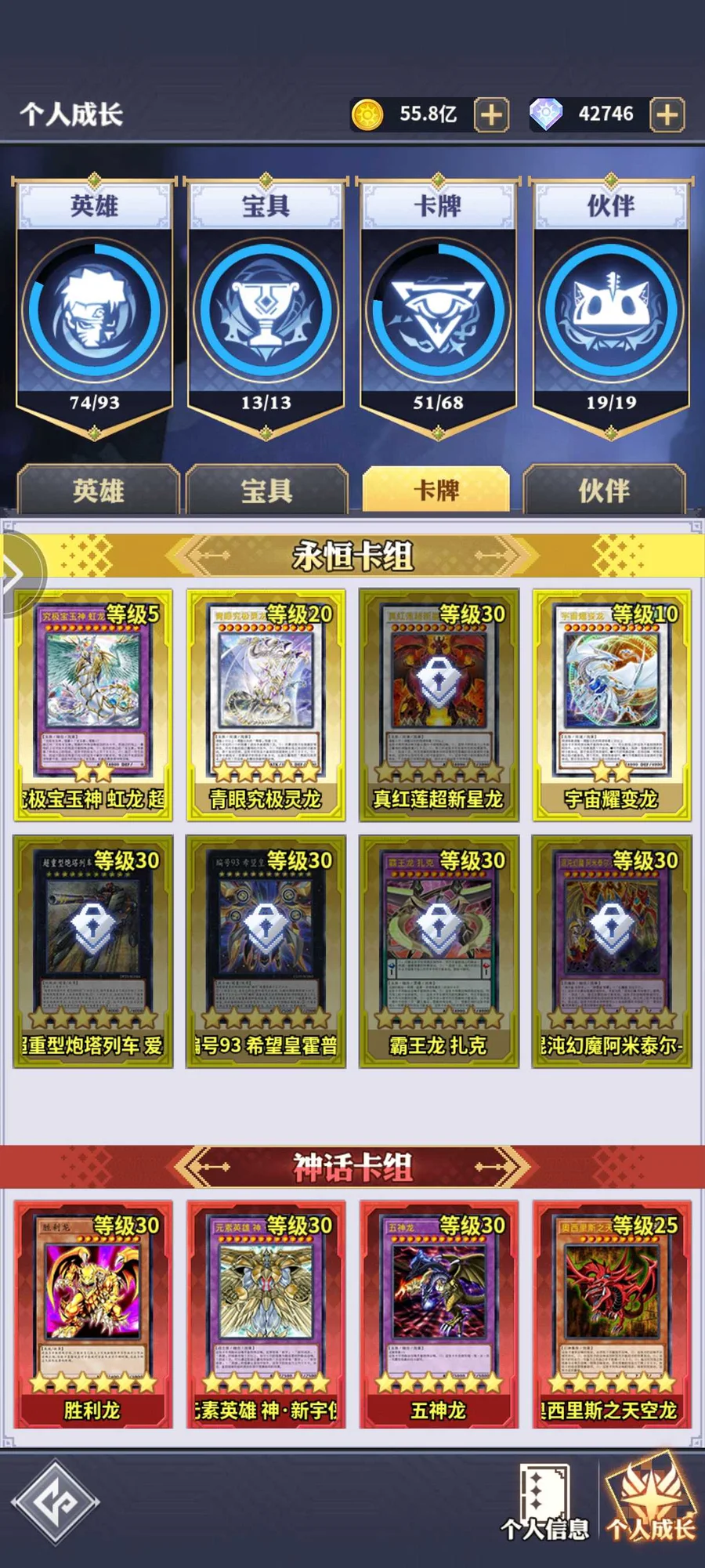Select the 卡牌 tab
This screenshot has height=1568, width=705.
pyautogui.click(x=436, y=491)
